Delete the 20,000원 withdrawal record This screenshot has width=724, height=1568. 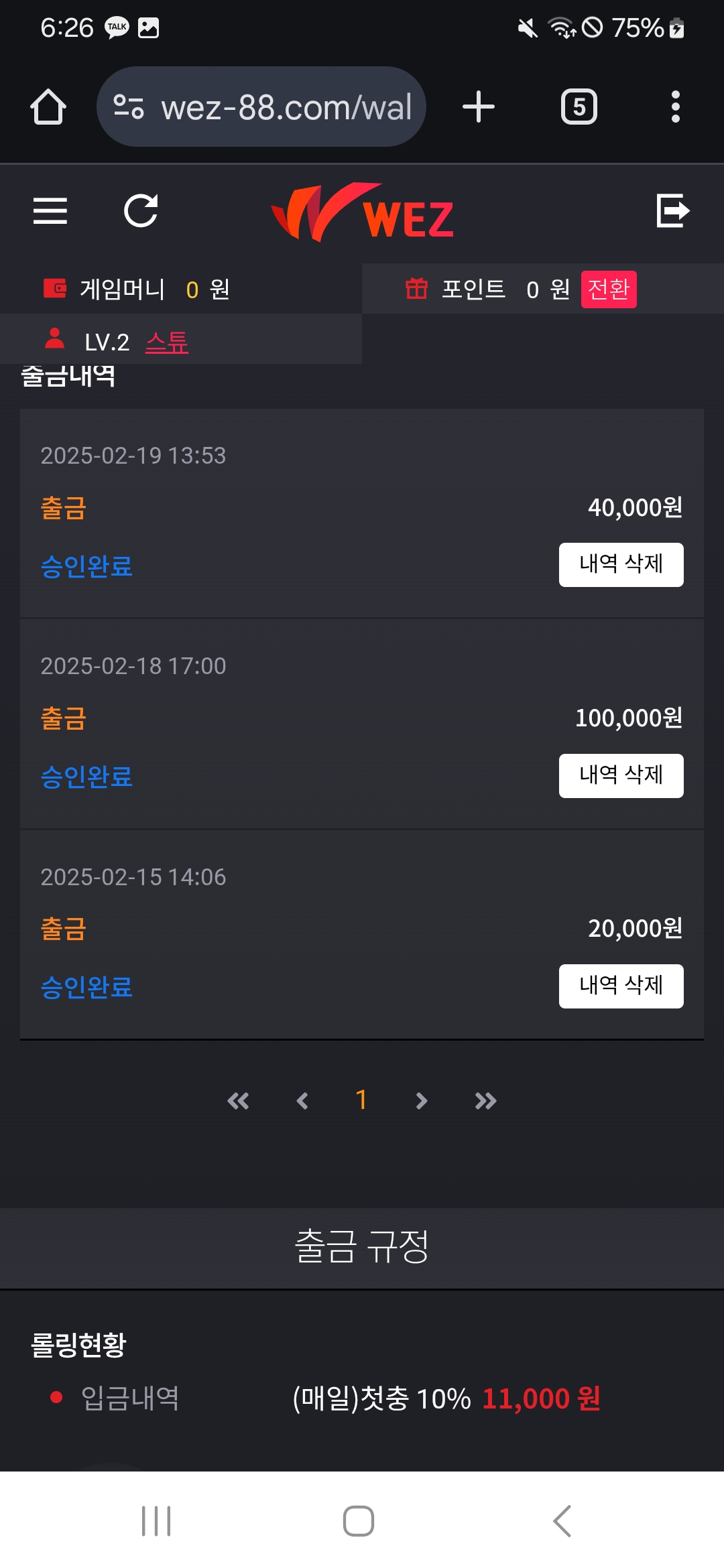tap(621, 986)
